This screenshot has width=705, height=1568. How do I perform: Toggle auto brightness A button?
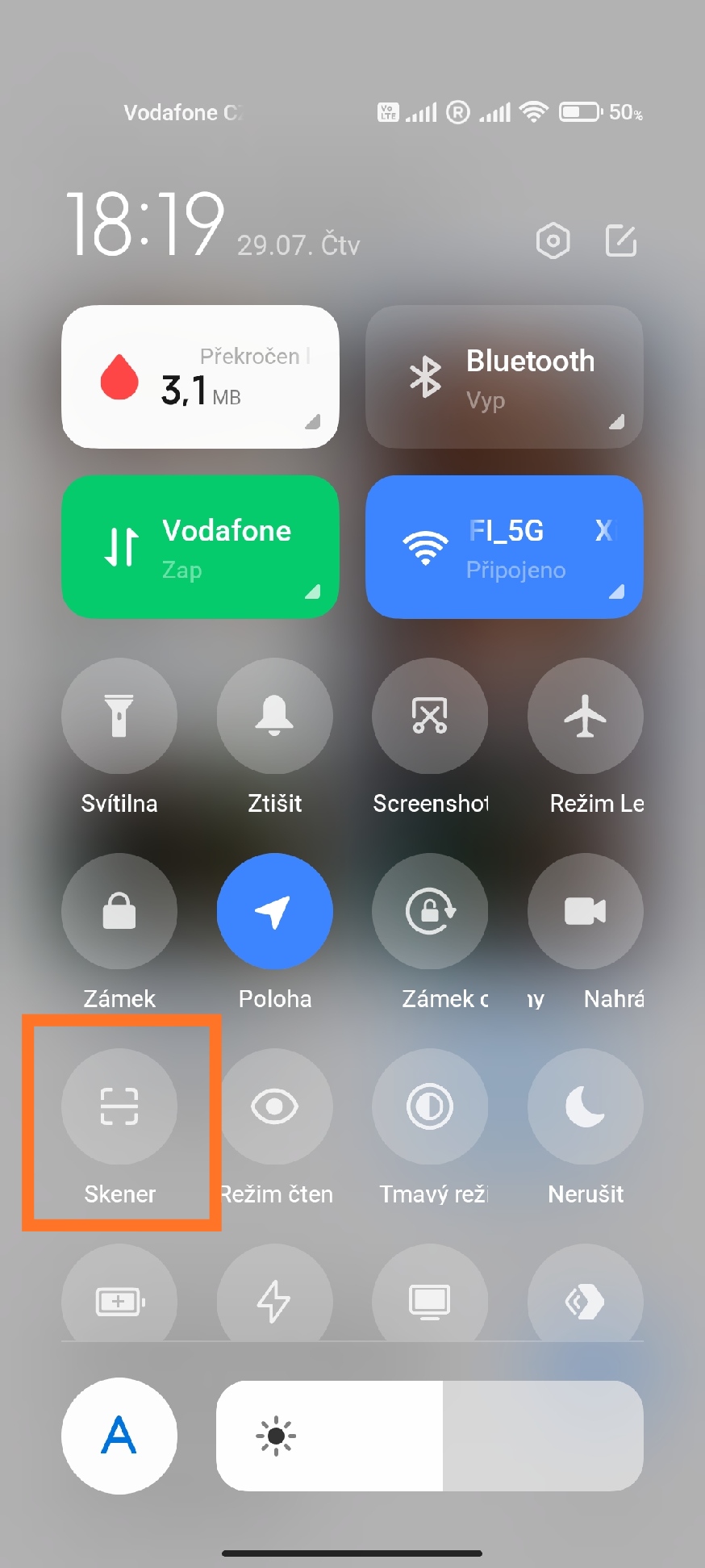point(119,1436)
